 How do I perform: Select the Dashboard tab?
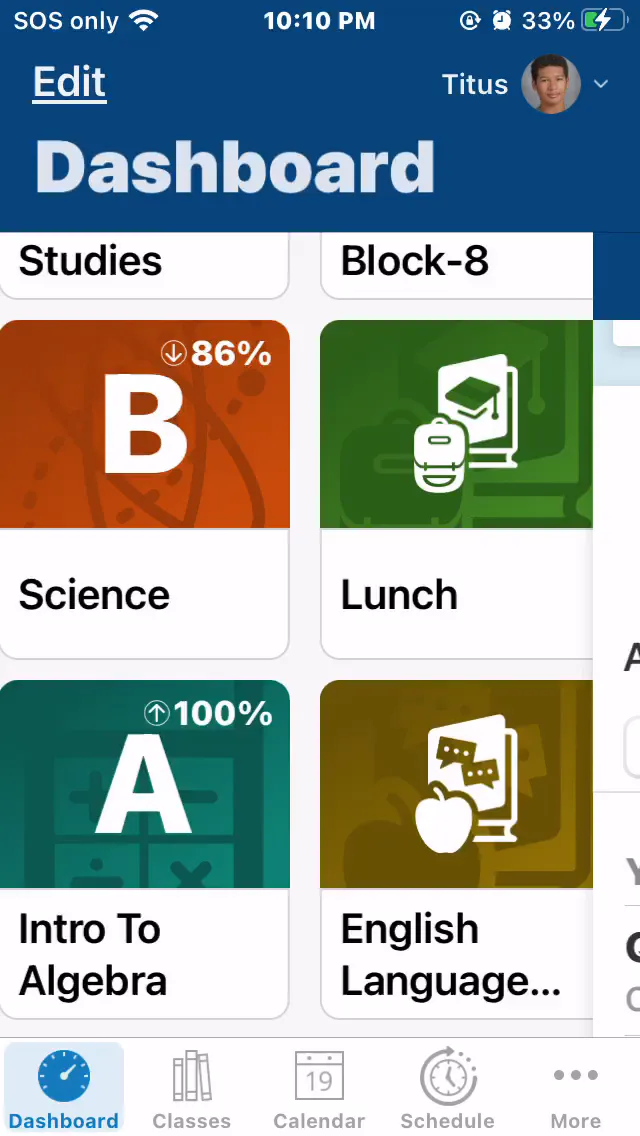click(x=64, y=1088)
